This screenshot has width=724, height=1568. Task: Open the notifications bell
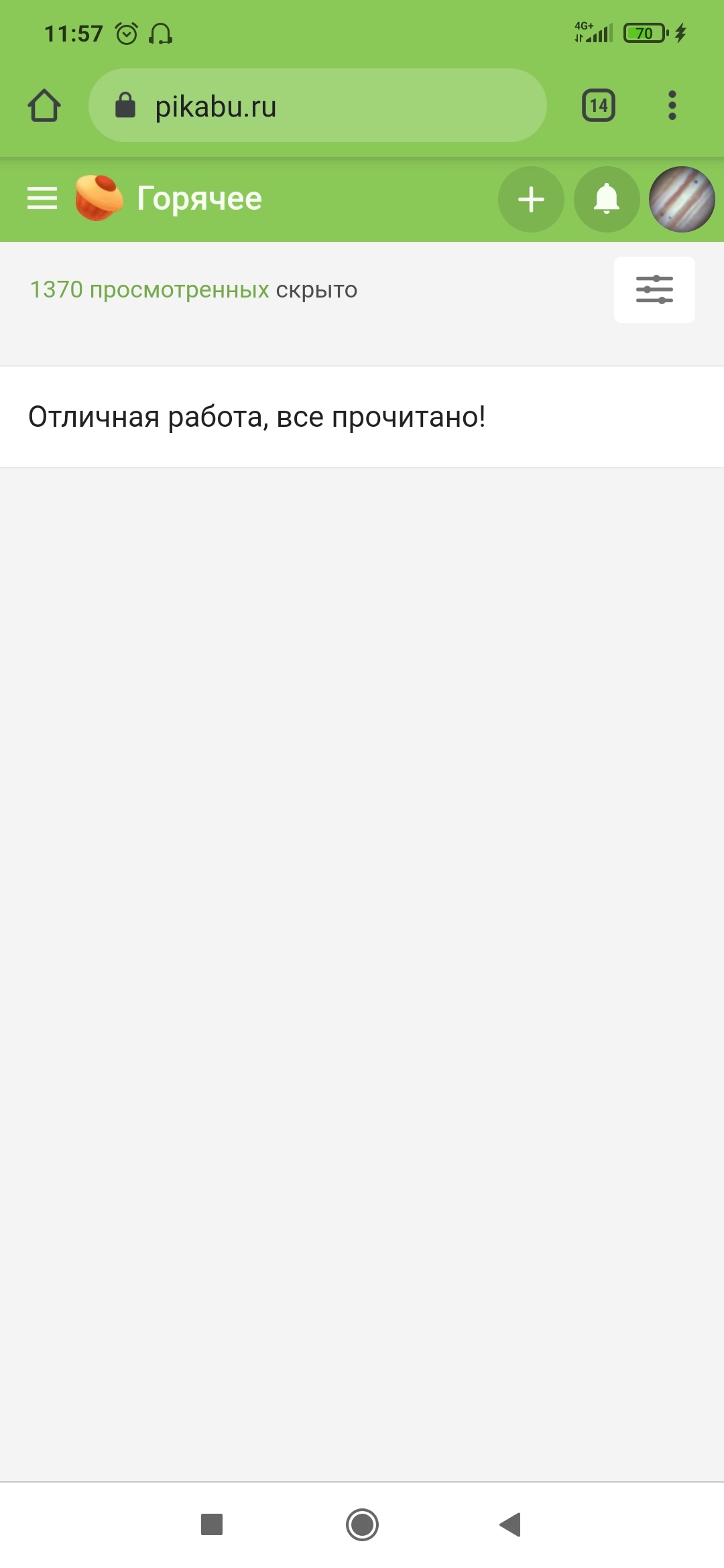(607, 199)
